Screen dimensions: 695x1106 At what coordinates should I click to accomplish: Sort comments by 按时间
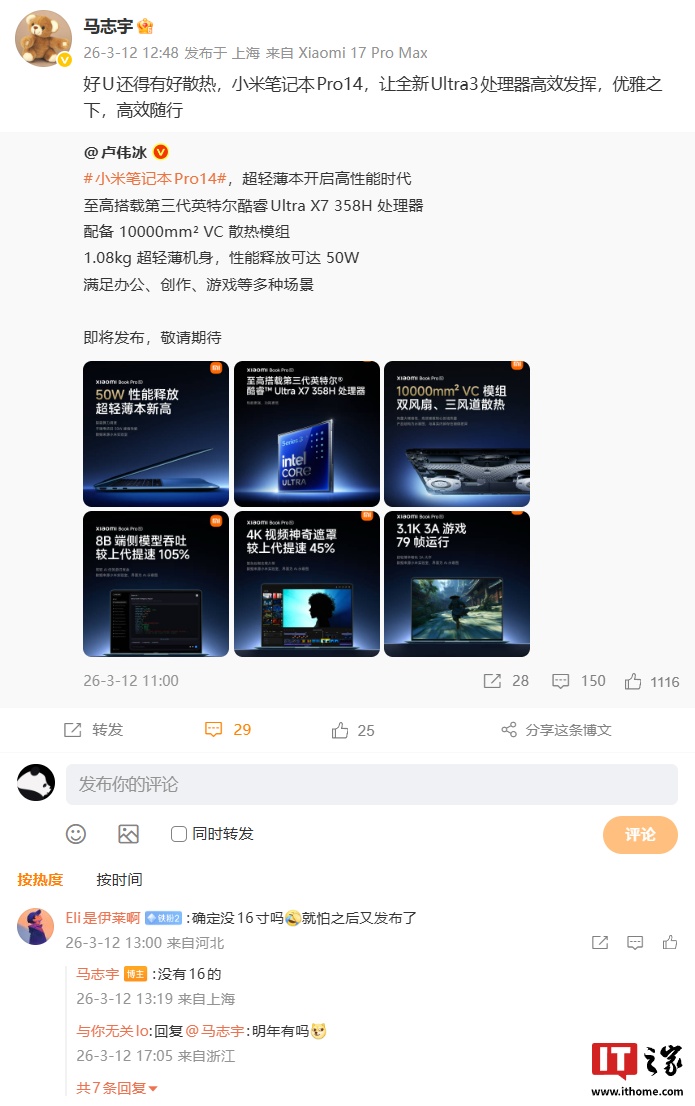tap(119, 880)
